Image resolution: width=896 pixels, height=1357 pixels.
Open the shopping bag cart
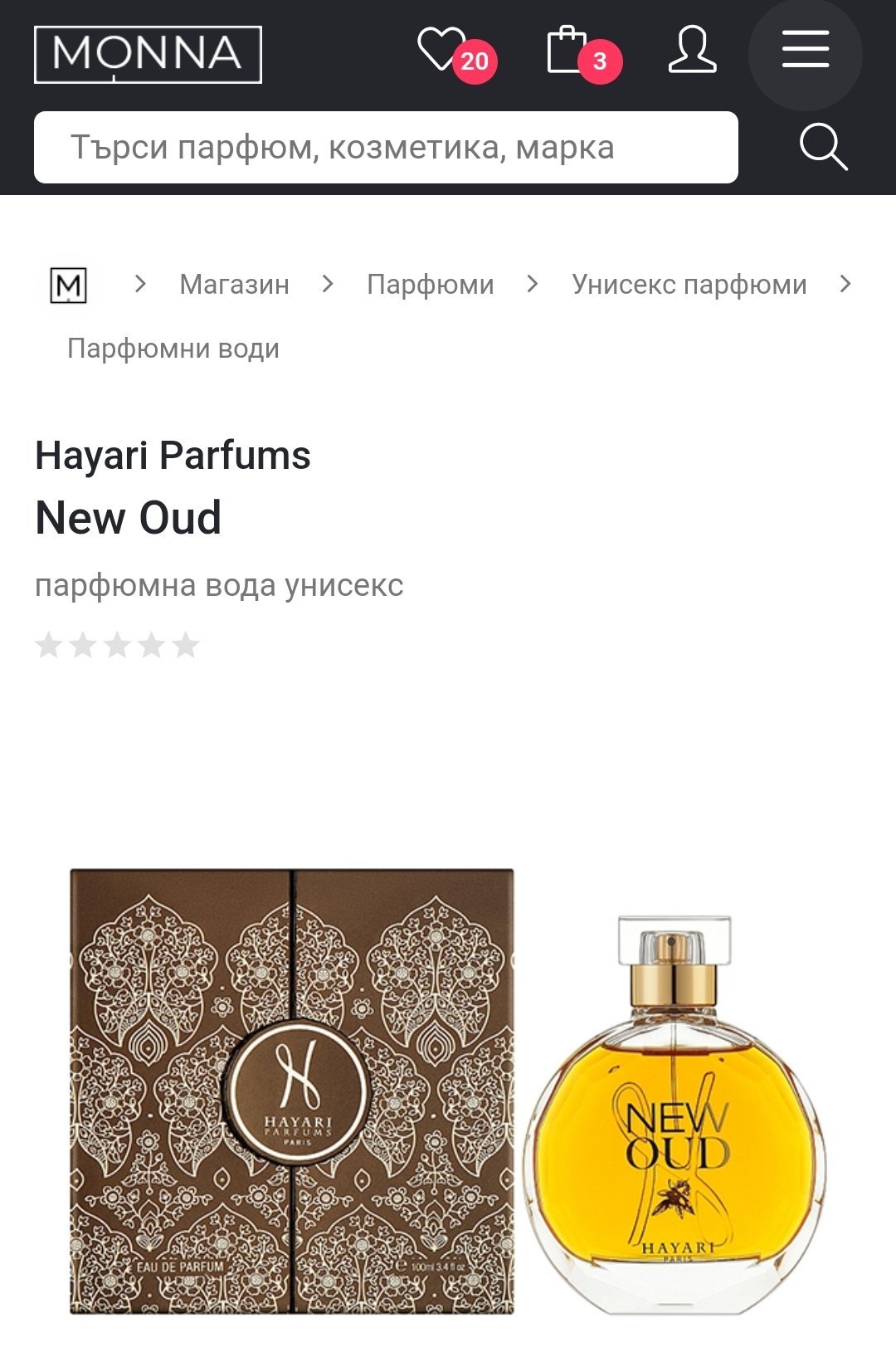[567, 51]
